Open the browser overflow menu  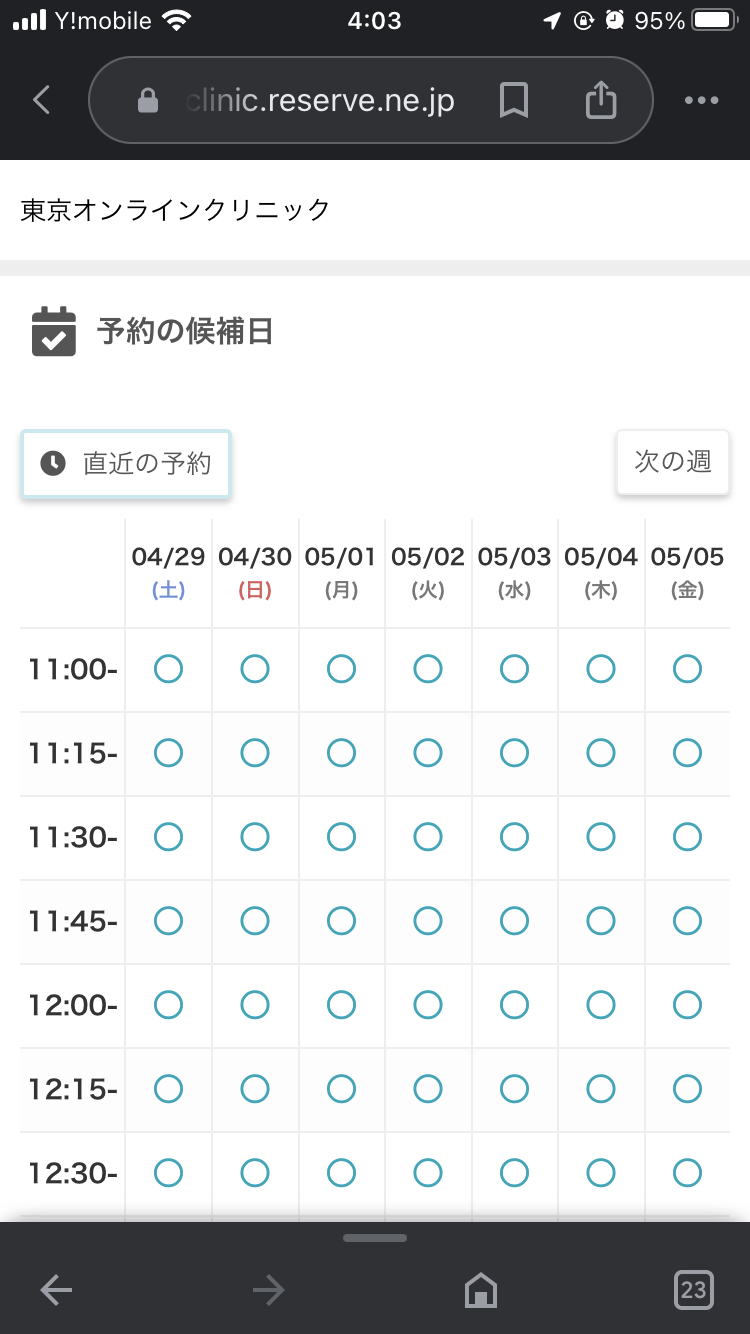(702, 100)
